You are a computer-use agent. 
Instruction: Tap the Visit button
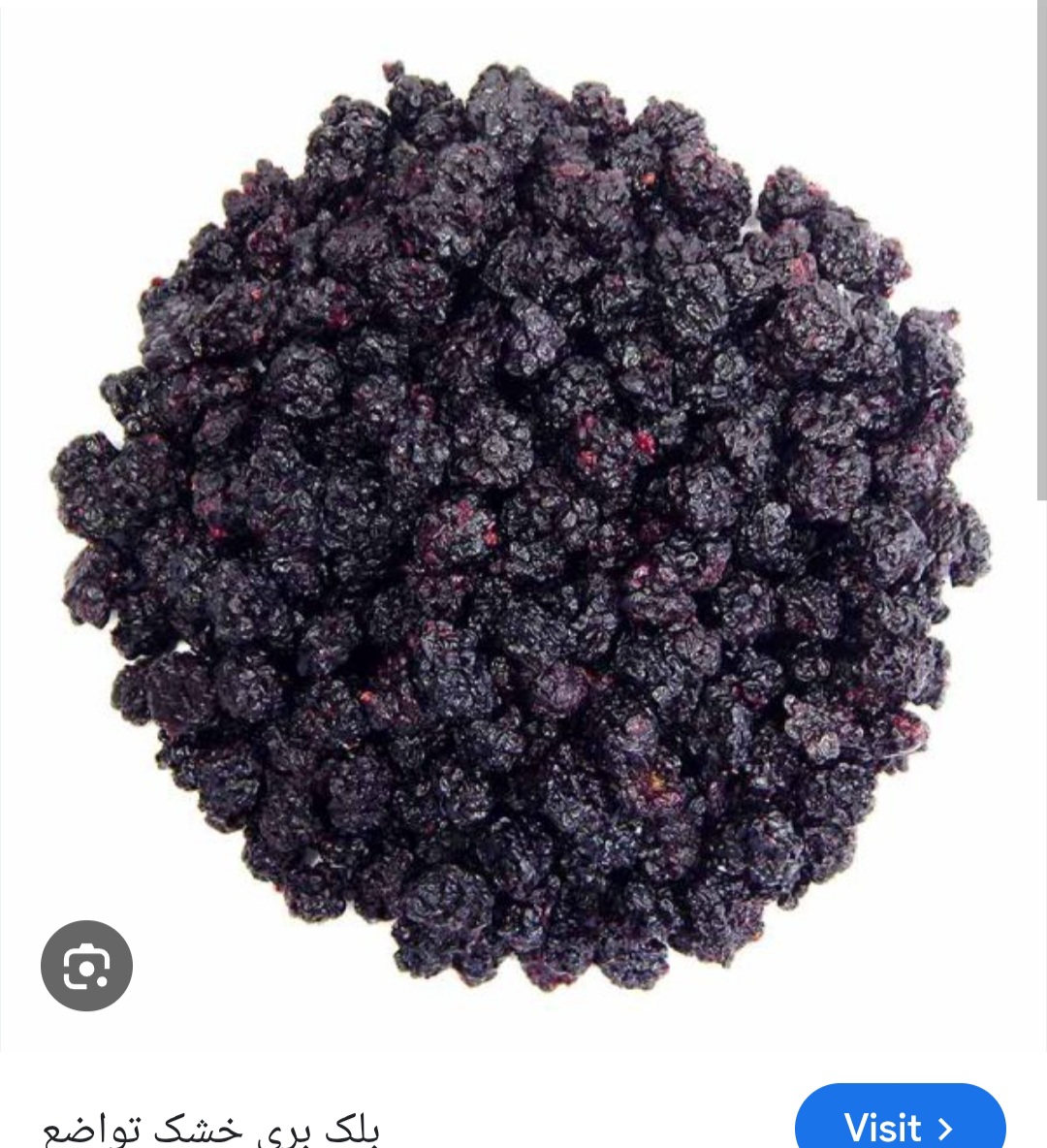pos(900,1124)
